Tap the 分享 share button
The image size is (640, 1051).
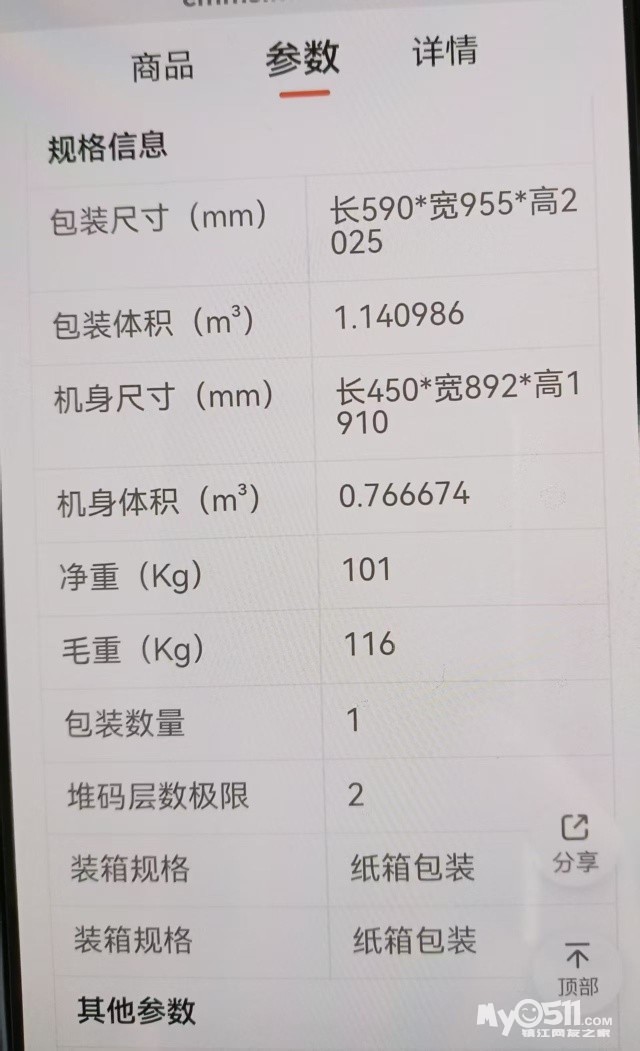(x=575, y=844)
